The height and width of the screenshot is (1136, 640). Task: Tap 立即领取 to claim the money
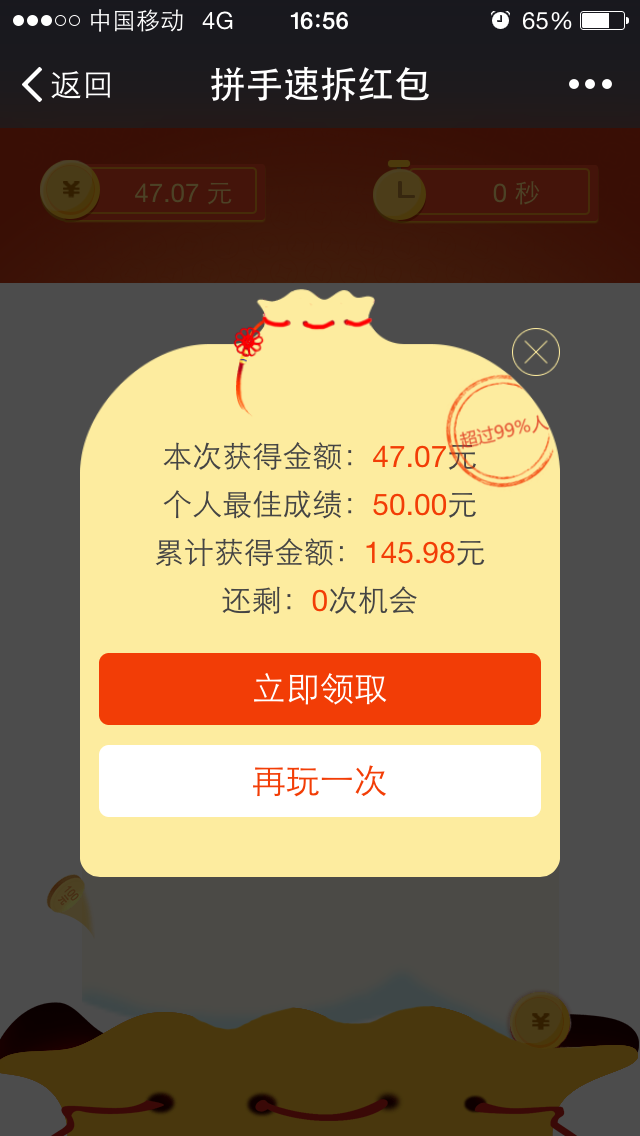[x=320, y=689]
